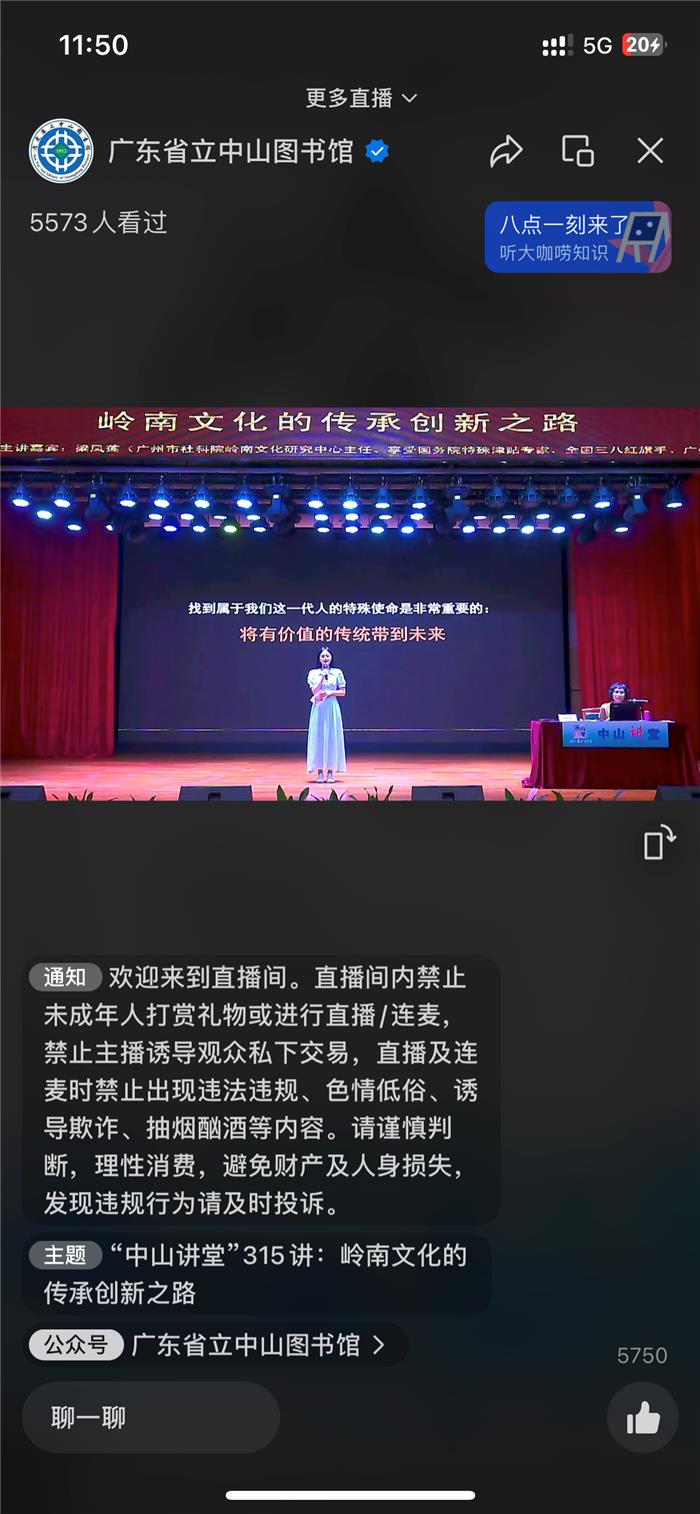Open the 八点一刻来了 banner
700x1514 pixels.
577,237
